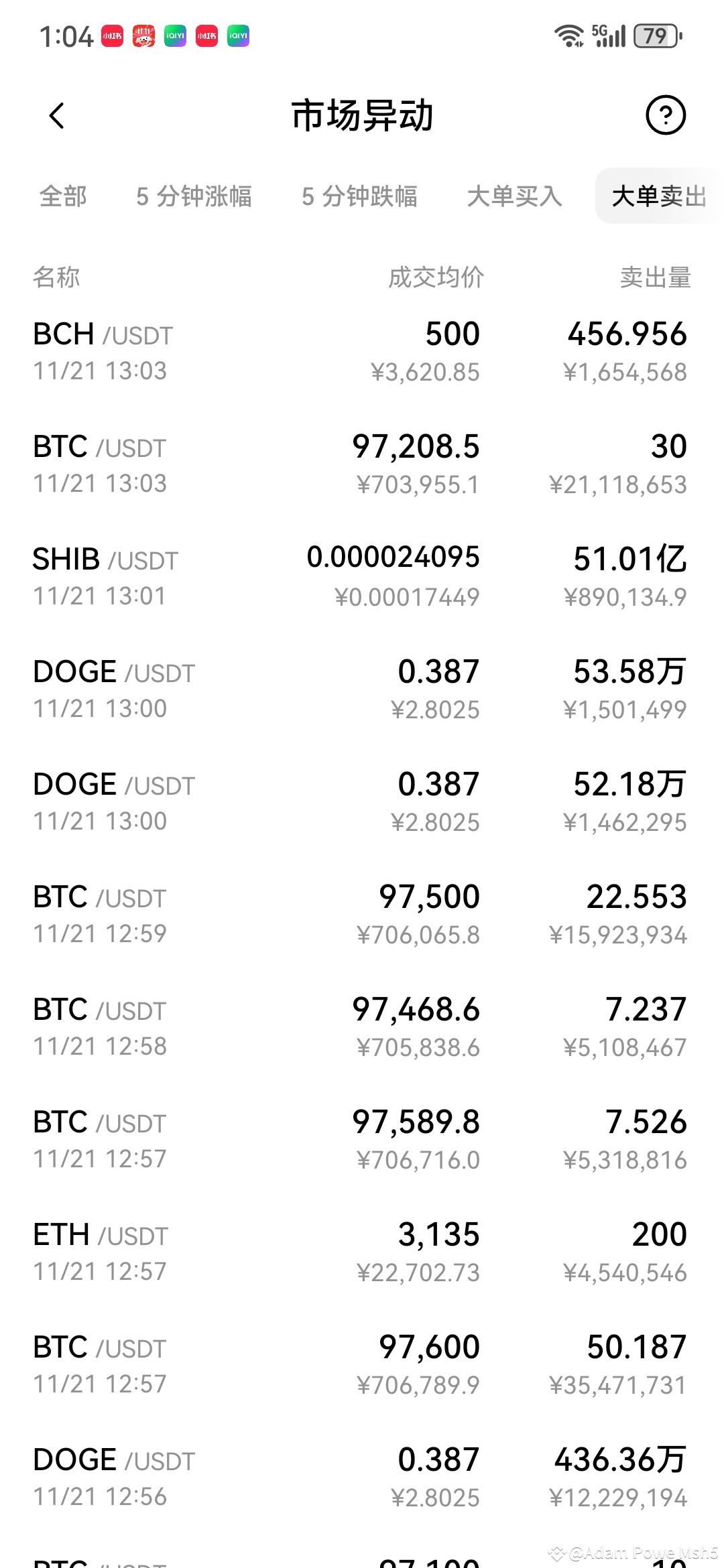The width and height of the screenshot is (724, 1568).
Task: Open the help question mark icon
Action: pos(666,115)
